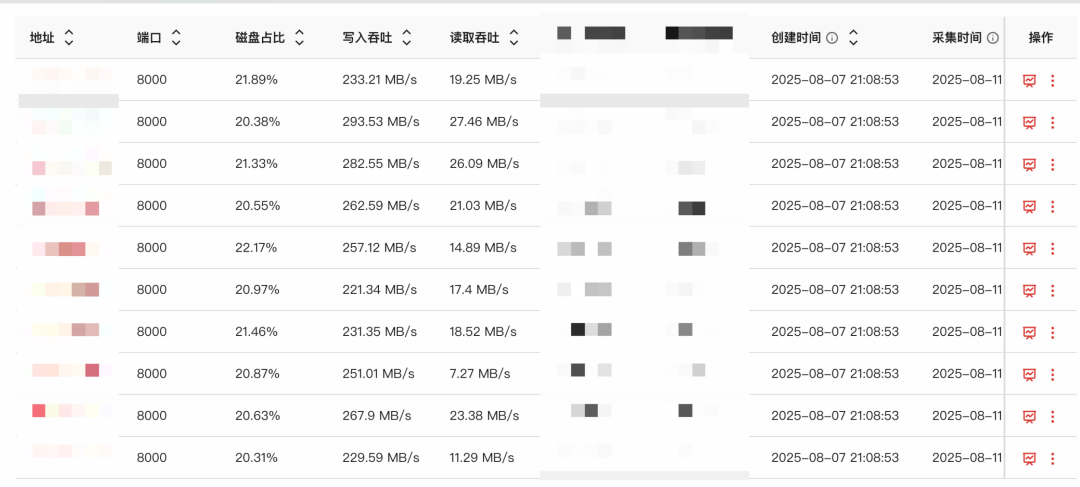The height and width of the screenshot is (487, 1080).
Task: Open more actions for the 20.63% row
Action: point(1052,416)
